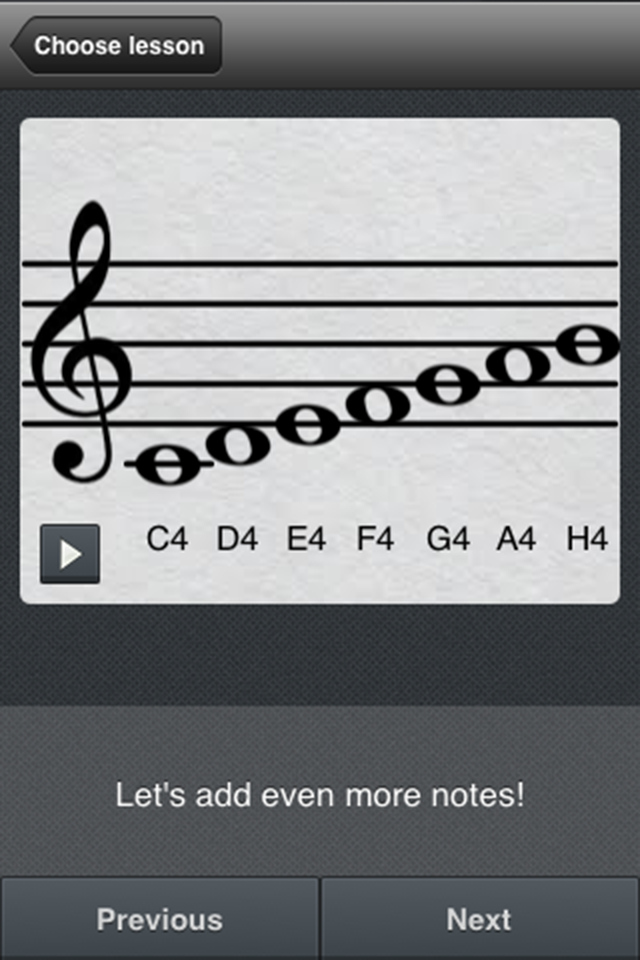Play the note sequence audio
640x960 pixels.
69,554
